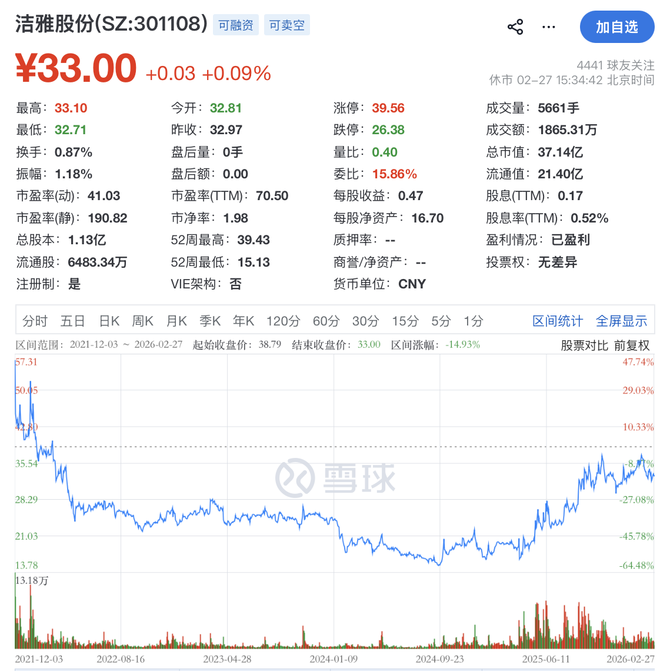The height and width of the screenshot is (671, 660).
Task: Choose the 5分 interval
Action: coord(441,321)
